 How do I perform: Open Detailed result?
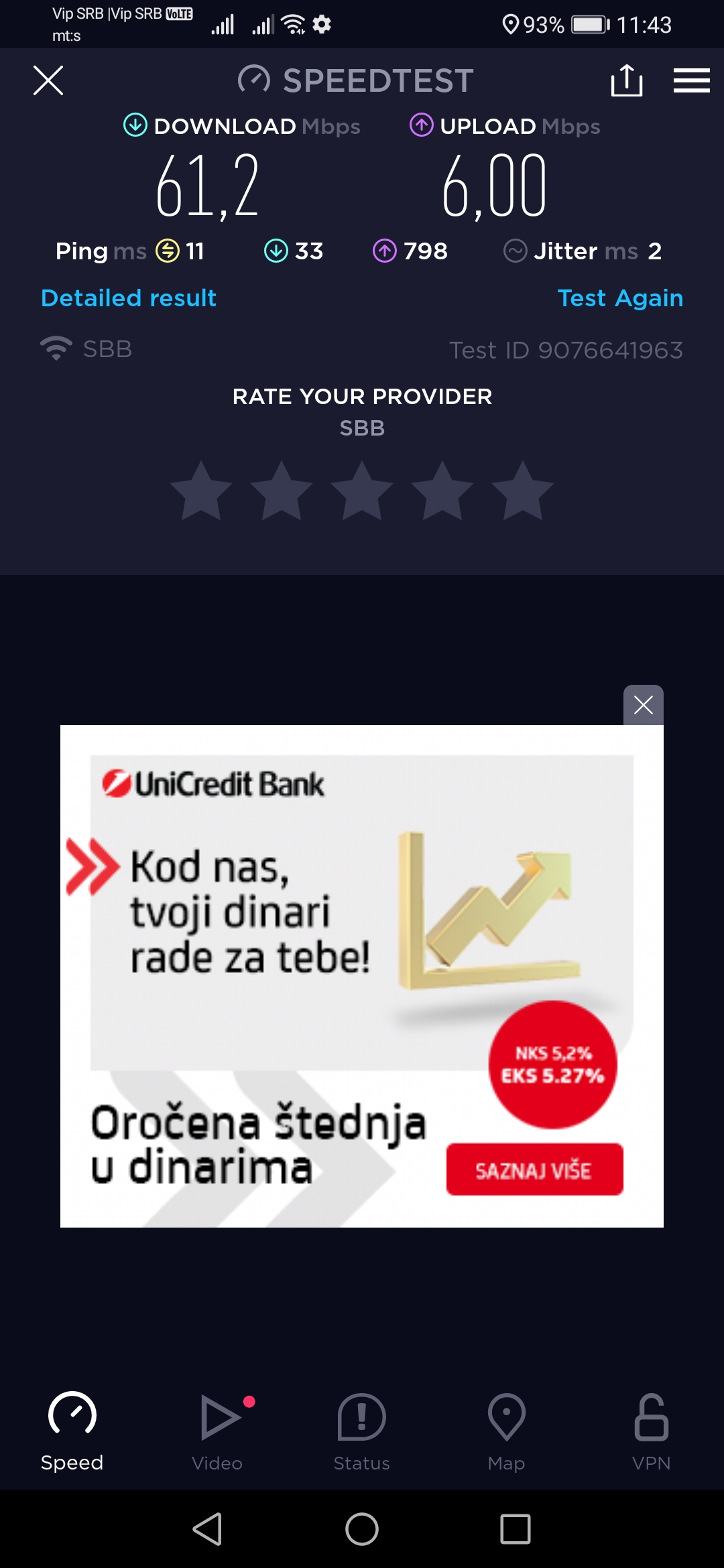pyautogui.click(x=129, y=298)
